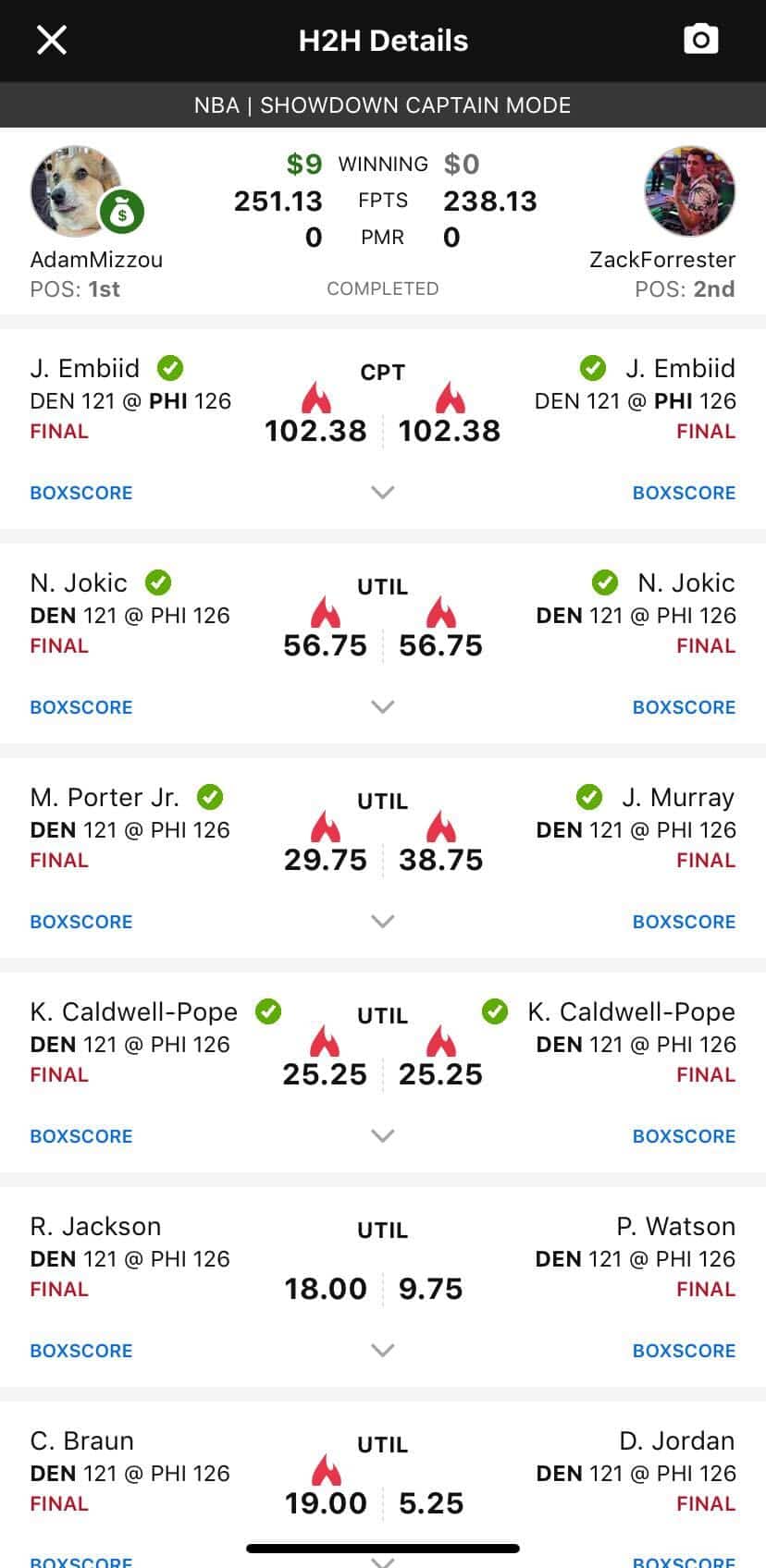Open P. Watson boxscore
Screen dimensions: 766x1568
tap(684, 1351)
